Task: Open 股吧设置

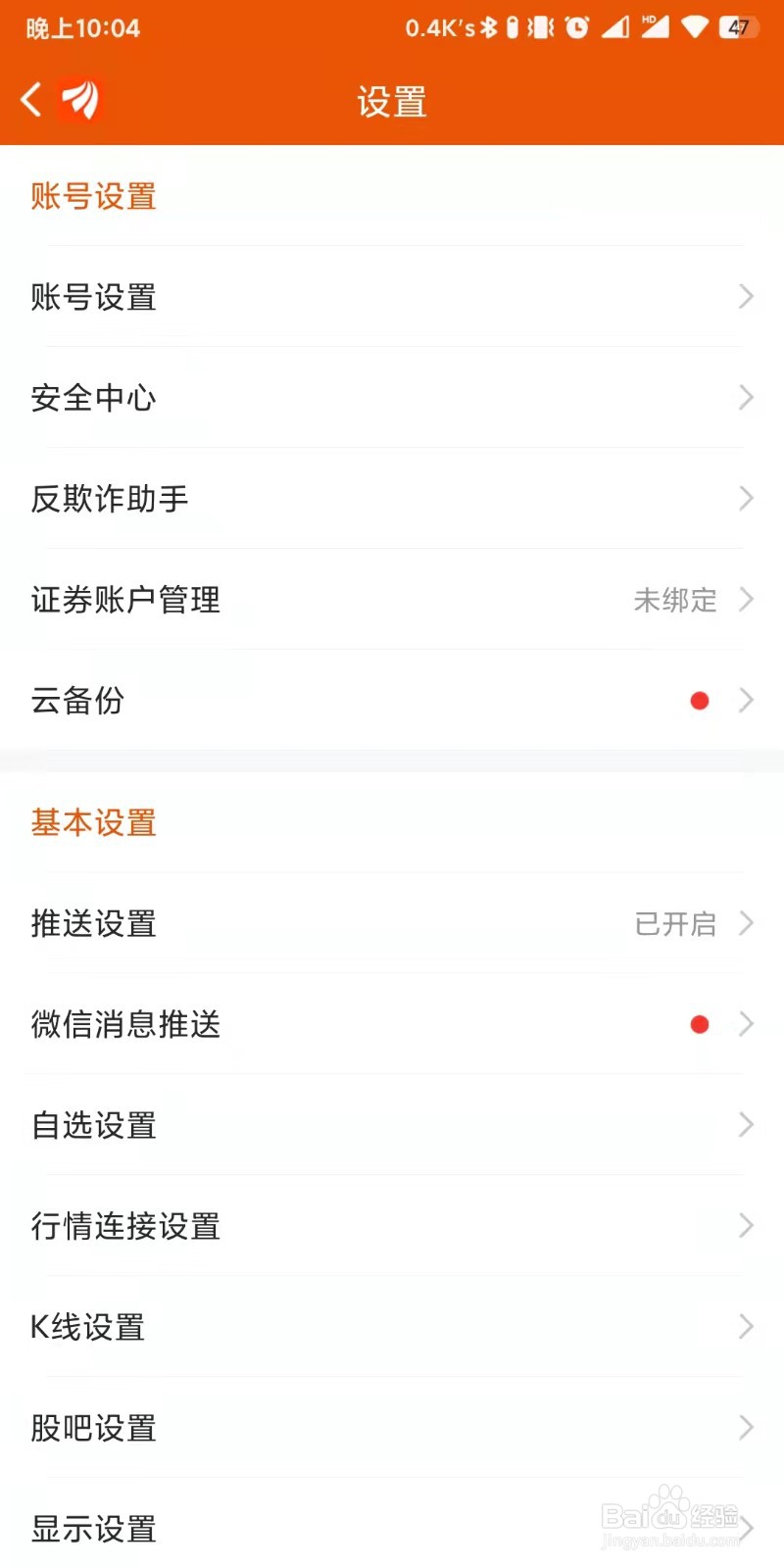Action: (392, 1428)
